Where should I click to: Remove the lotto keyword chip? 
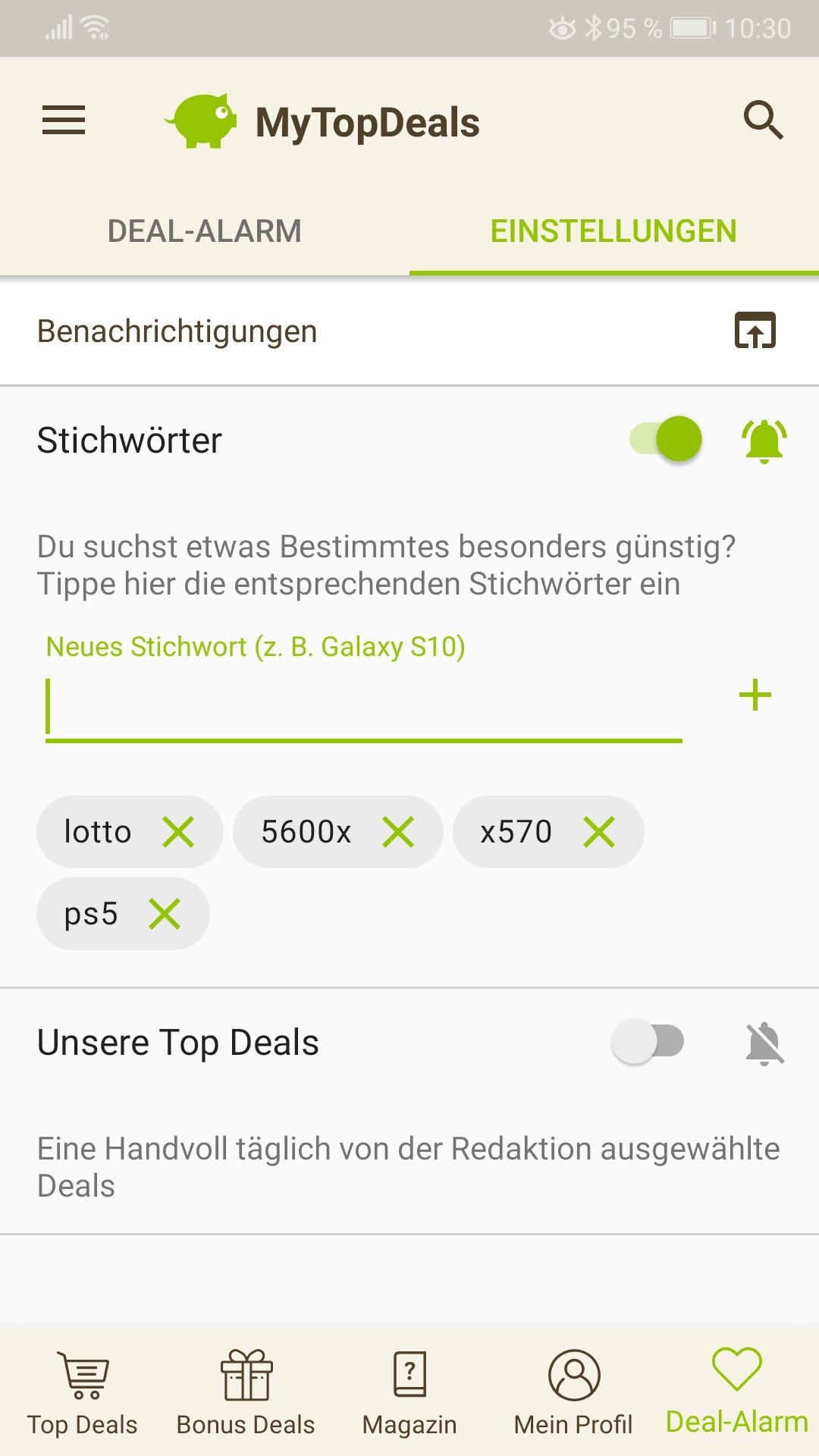[x=179, y=832]
